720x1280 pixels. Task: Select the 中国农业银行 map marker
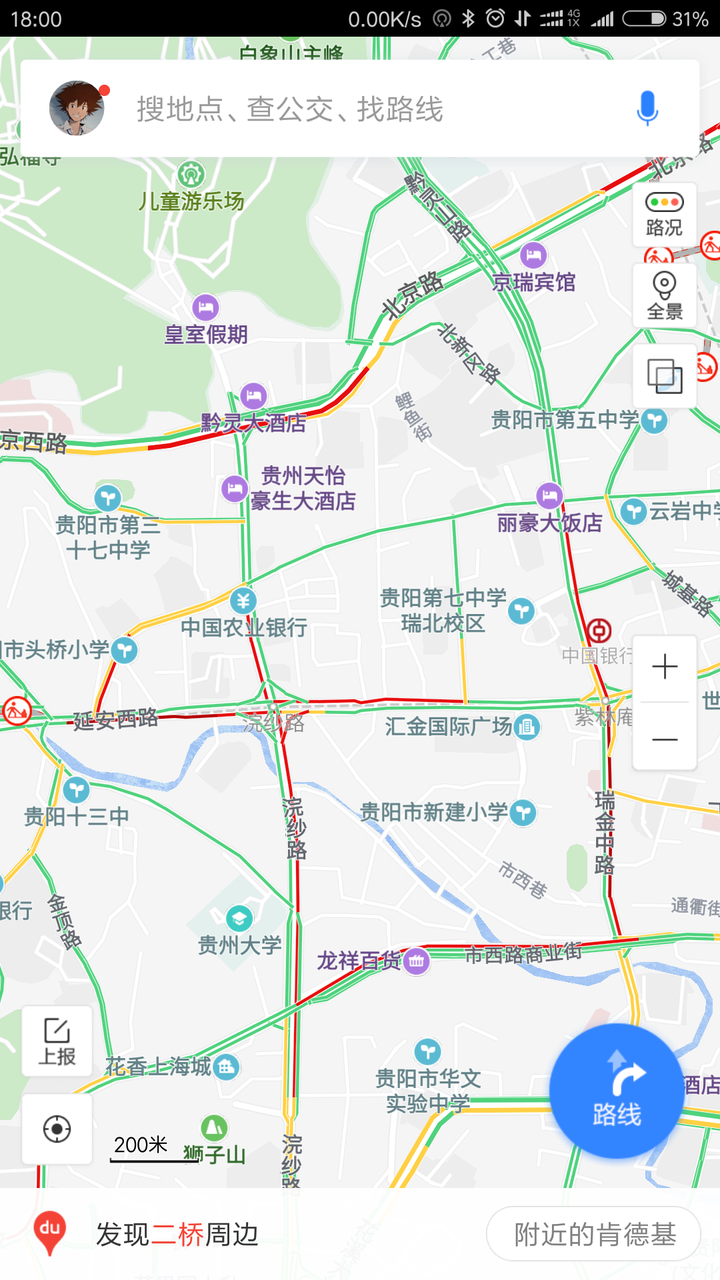coord(243,601)
